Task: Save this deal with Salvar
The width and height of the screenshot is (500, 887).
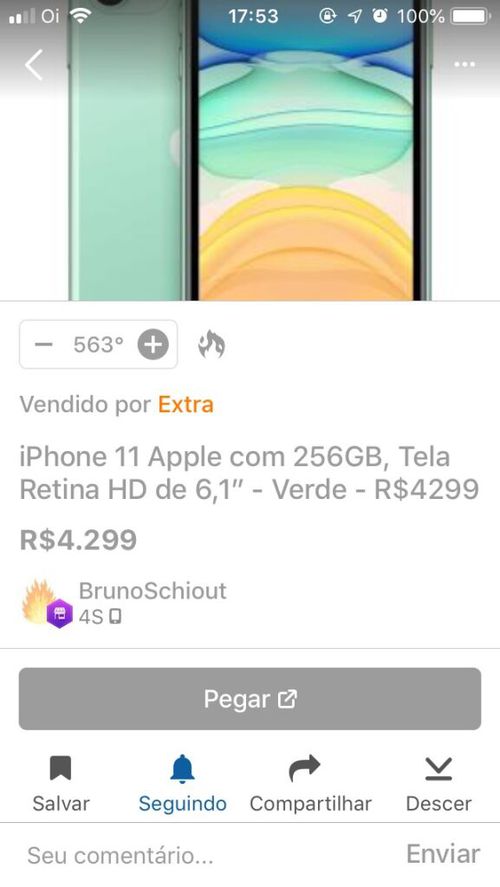Action: (61, 784)
